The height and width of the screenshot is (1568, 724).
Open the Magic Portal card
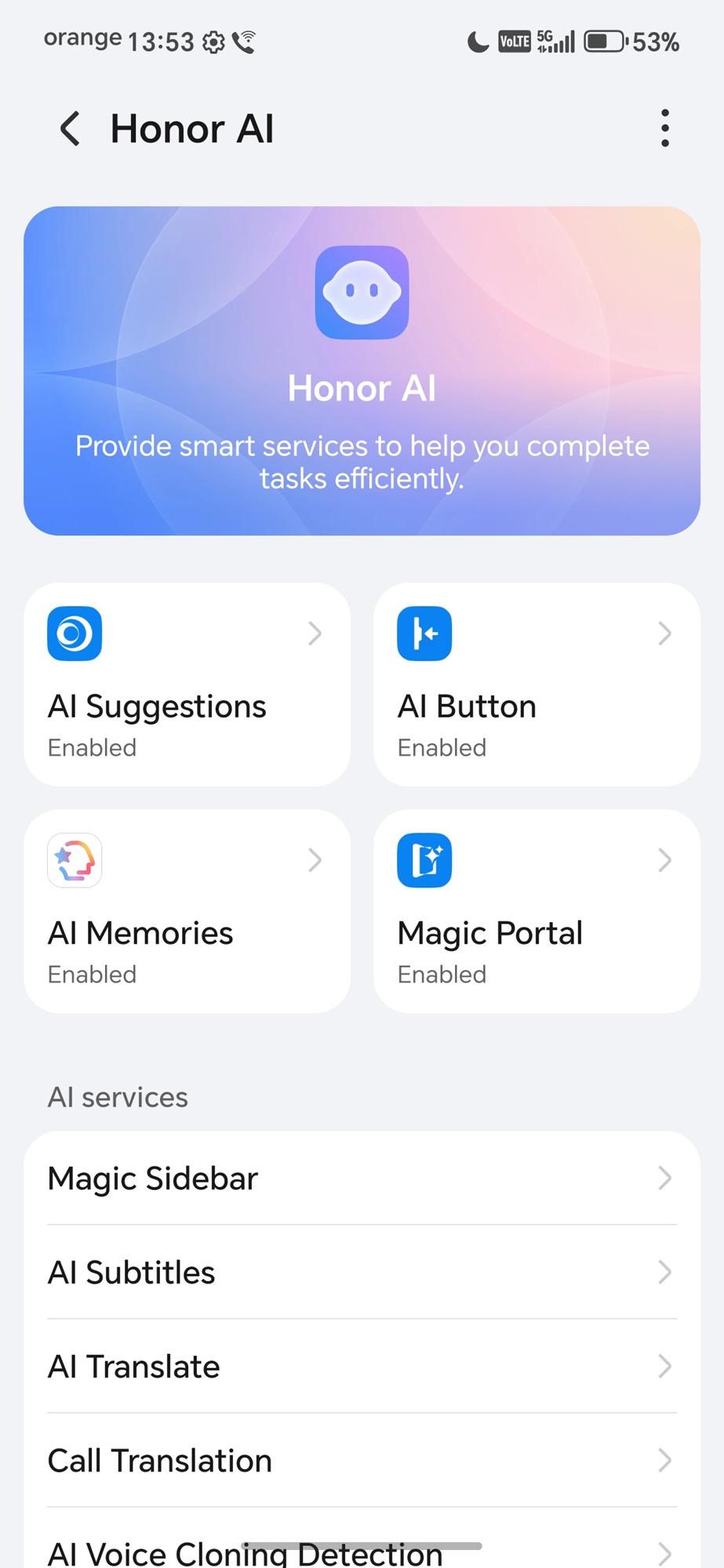point(537,911)
